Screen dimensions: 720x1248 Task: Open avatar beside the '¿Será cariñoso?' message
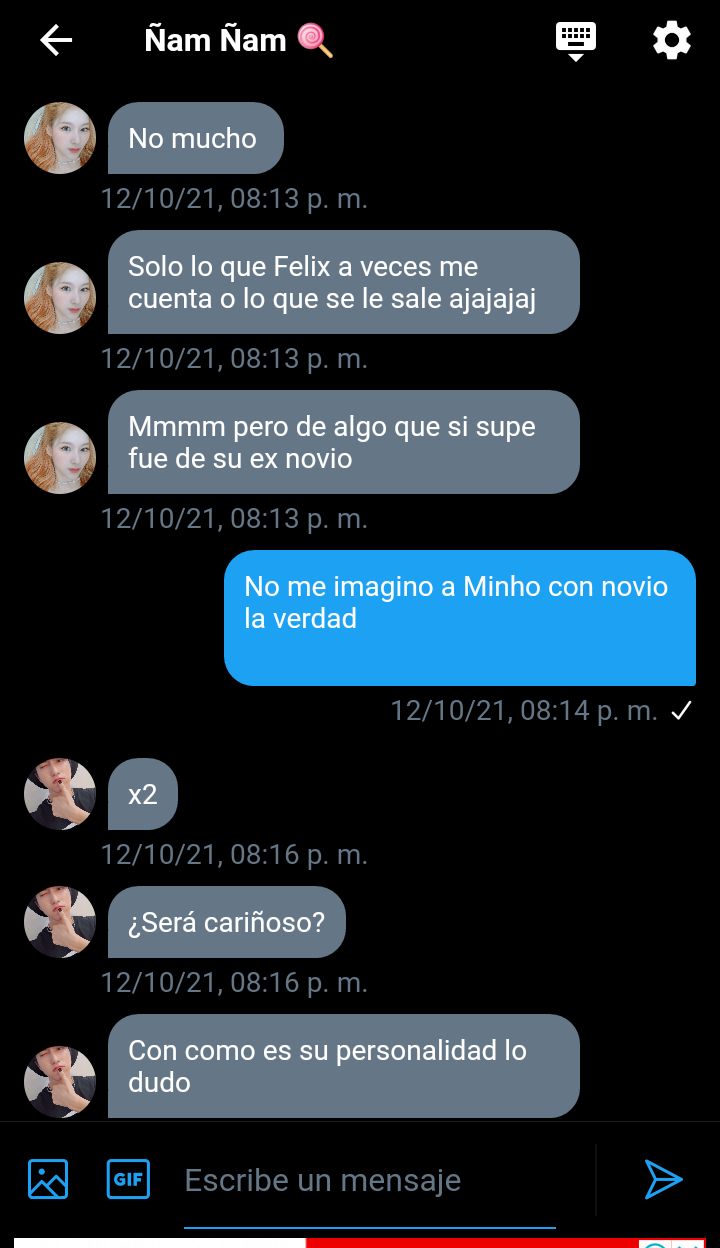coord(60,922)
